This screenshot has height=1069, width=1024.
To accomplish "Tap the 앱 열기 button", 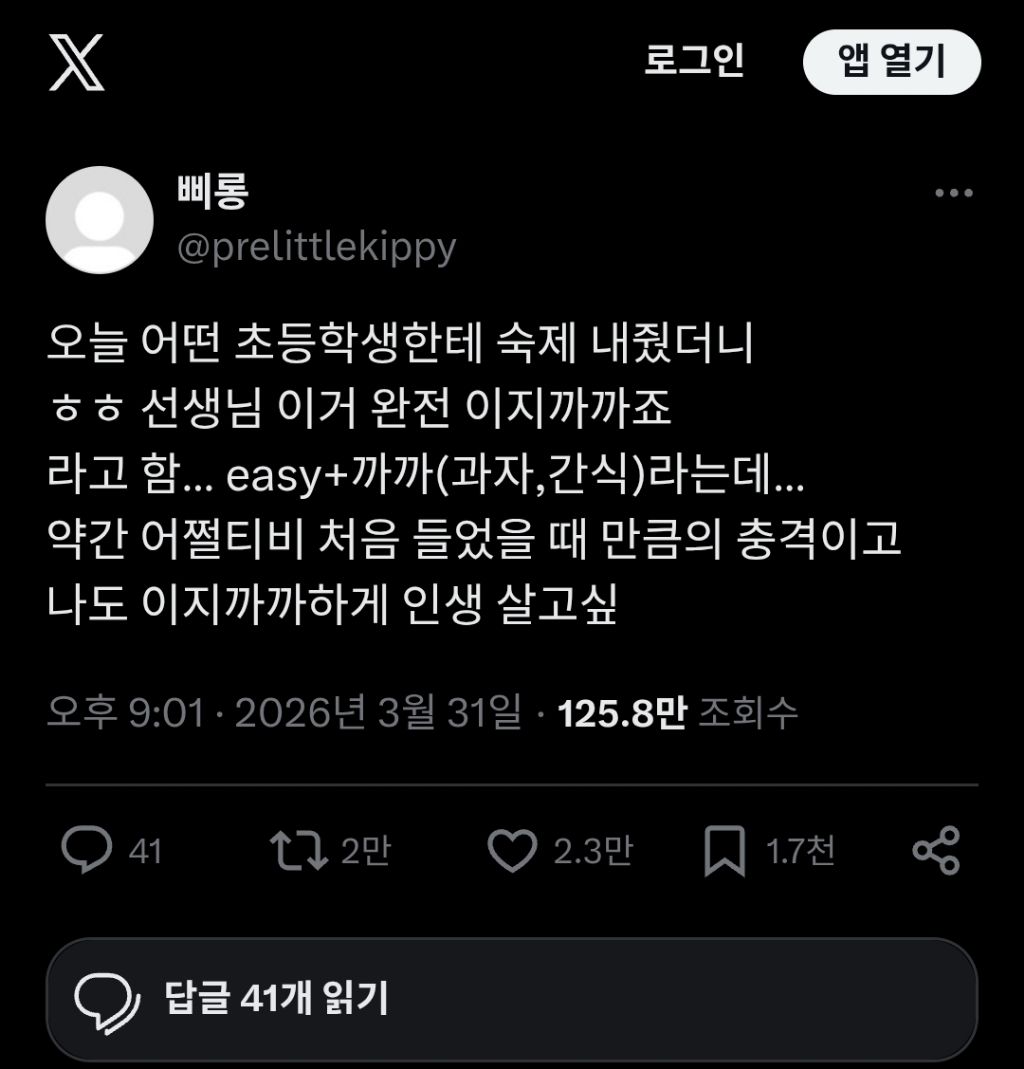I will coord(891,62).
